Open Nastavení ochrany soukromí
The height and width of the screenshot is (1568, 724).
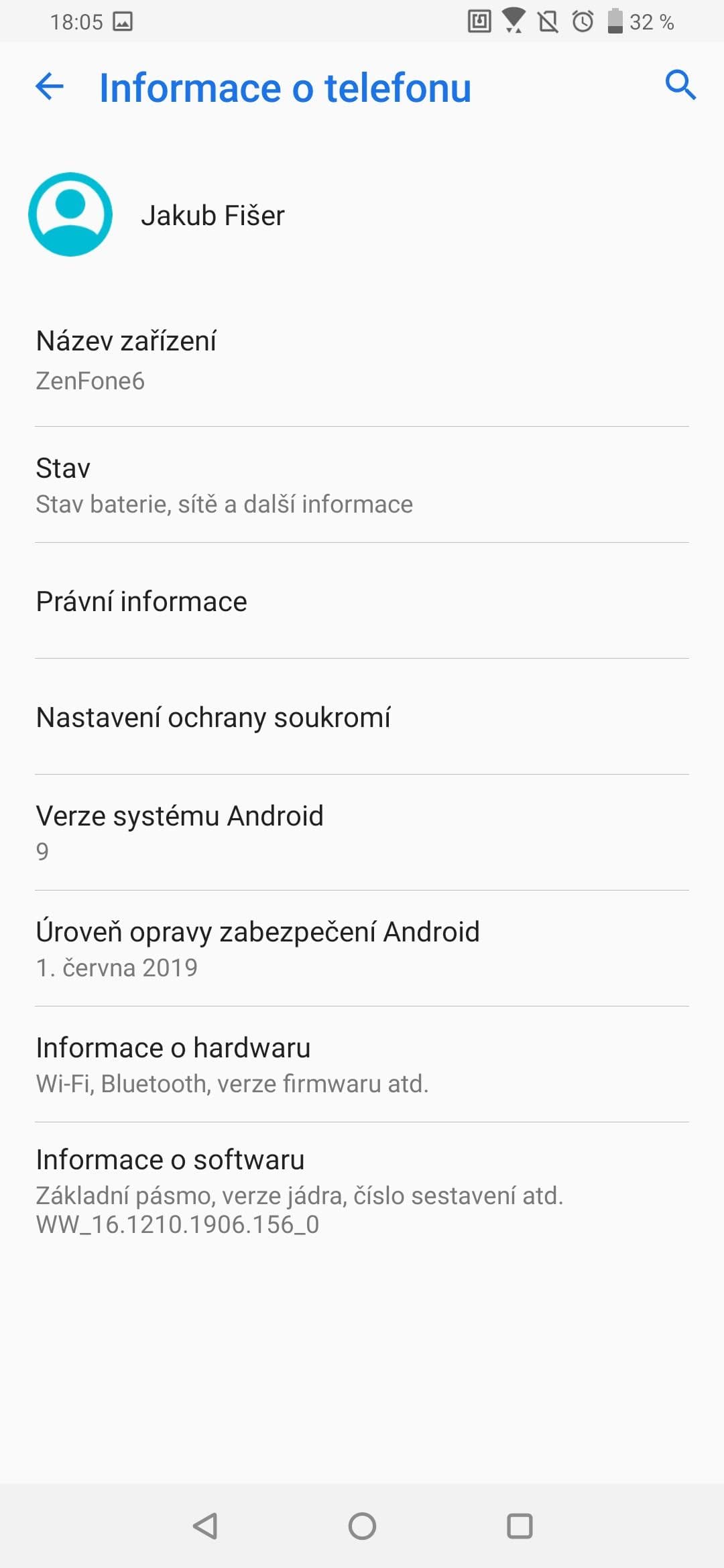[362, 717]
